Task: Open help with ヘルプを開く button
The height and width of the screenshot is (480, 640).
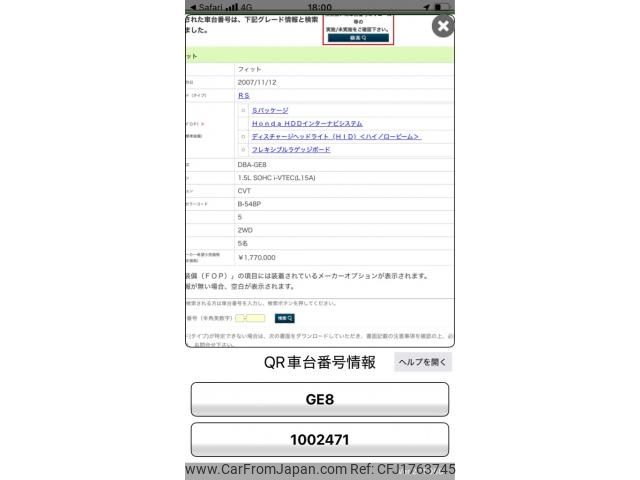Action: tap(423, 362)
